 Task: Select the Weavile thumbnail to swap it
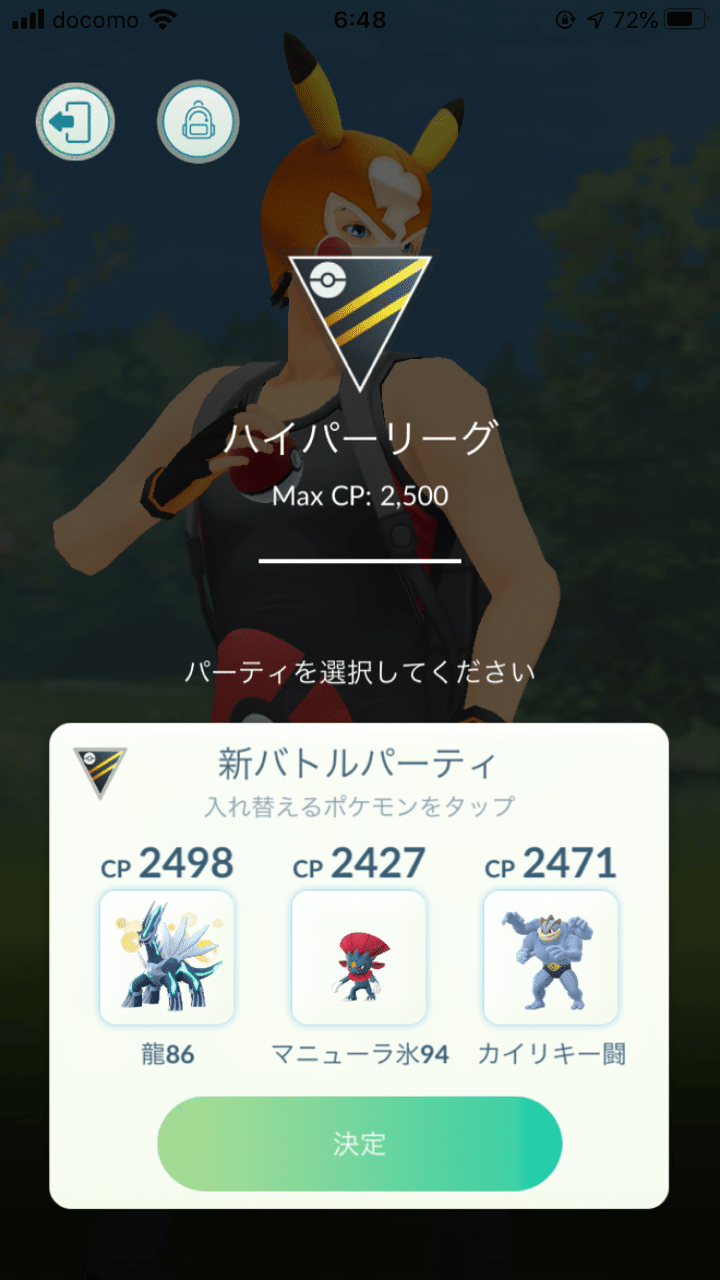pos(359,957)
